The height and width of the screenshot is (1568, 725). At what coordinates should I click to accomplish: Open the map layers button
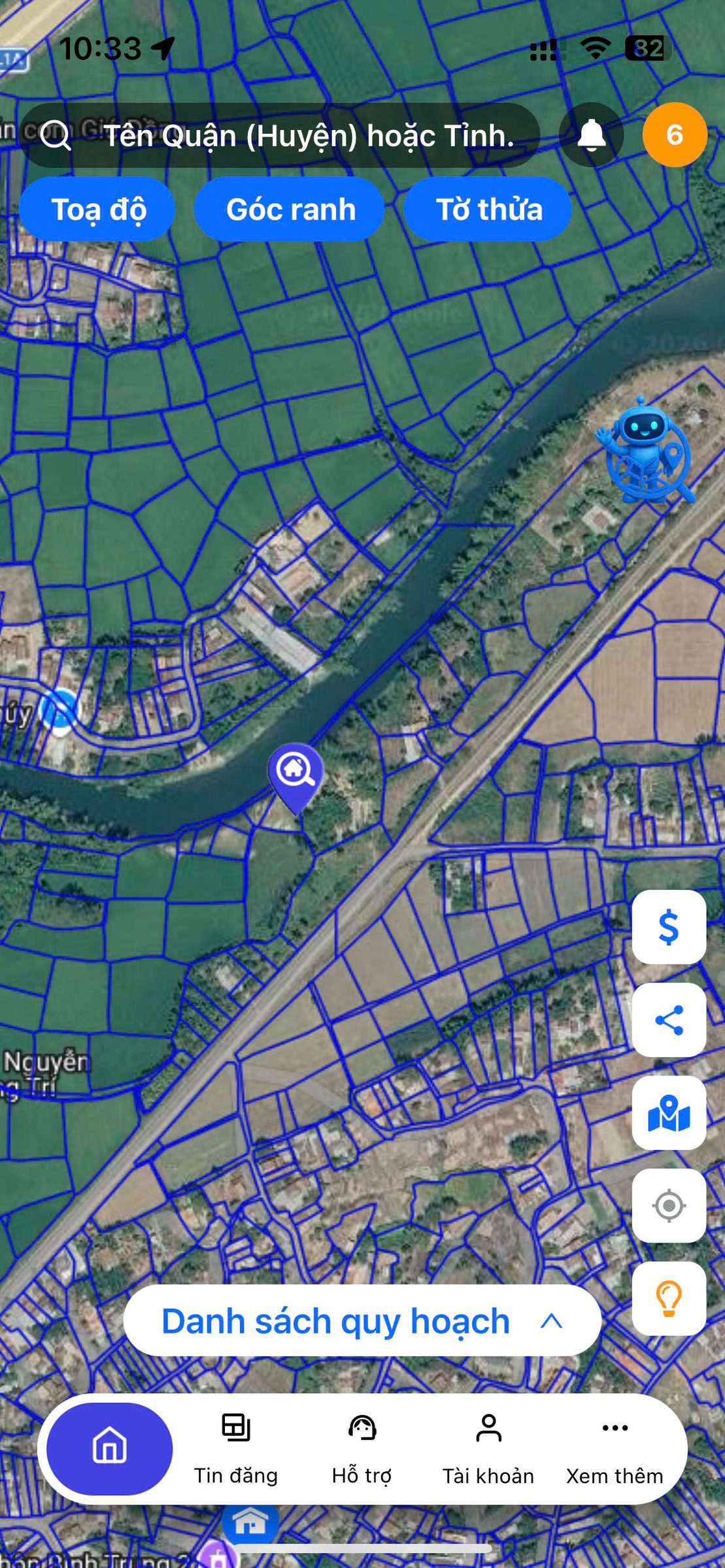tap(669, 1113)
